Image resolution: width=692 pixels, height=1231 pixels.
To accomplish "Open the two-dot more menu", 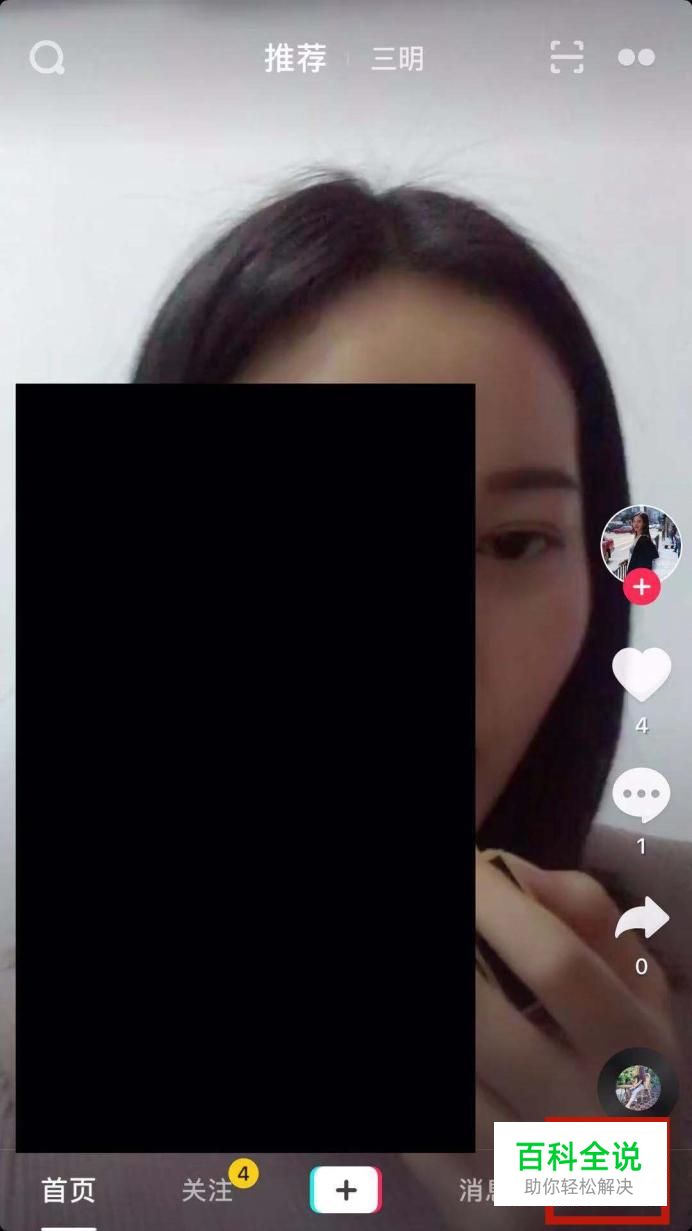I will [x=636, y=58].
